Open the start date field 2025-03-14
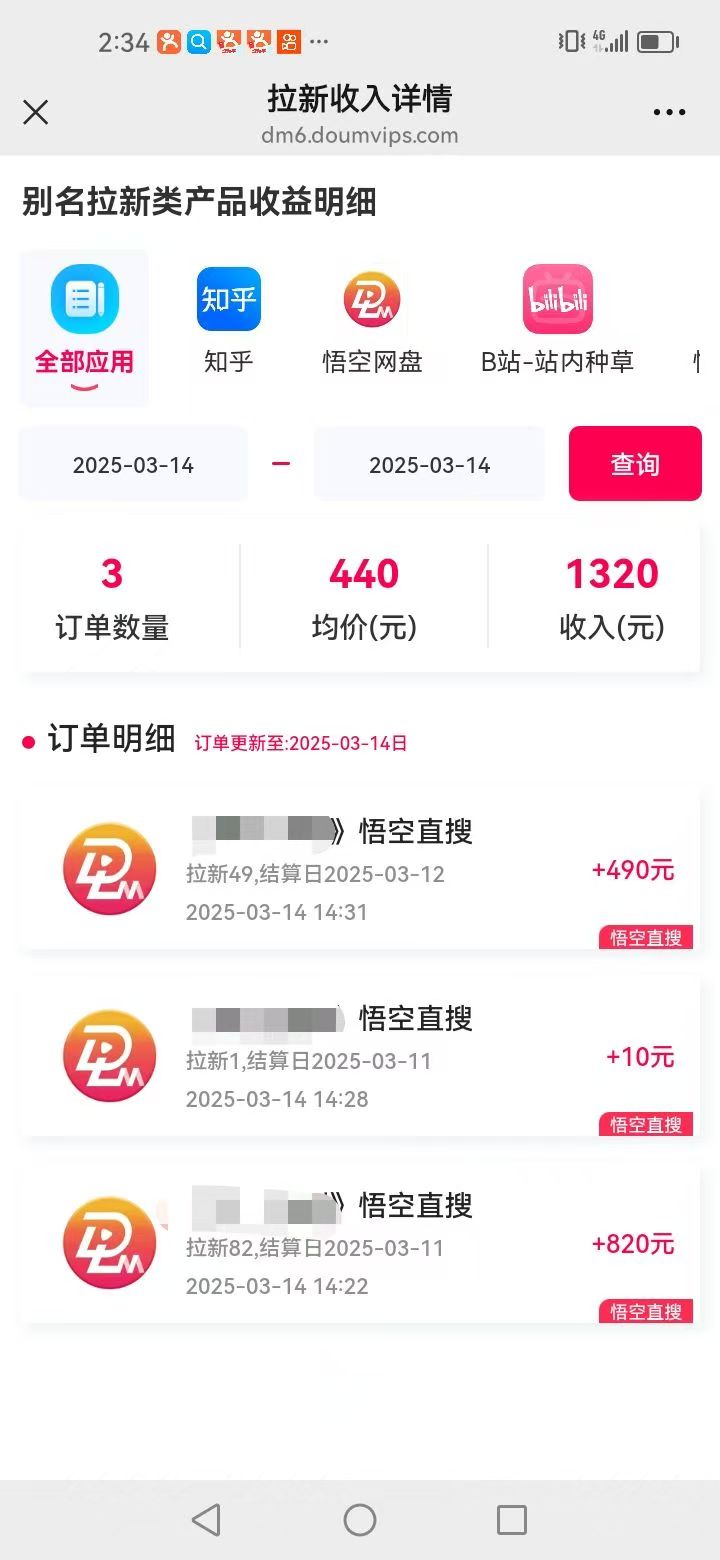This screenshot has height=1560, width=720. coord(131,463)
